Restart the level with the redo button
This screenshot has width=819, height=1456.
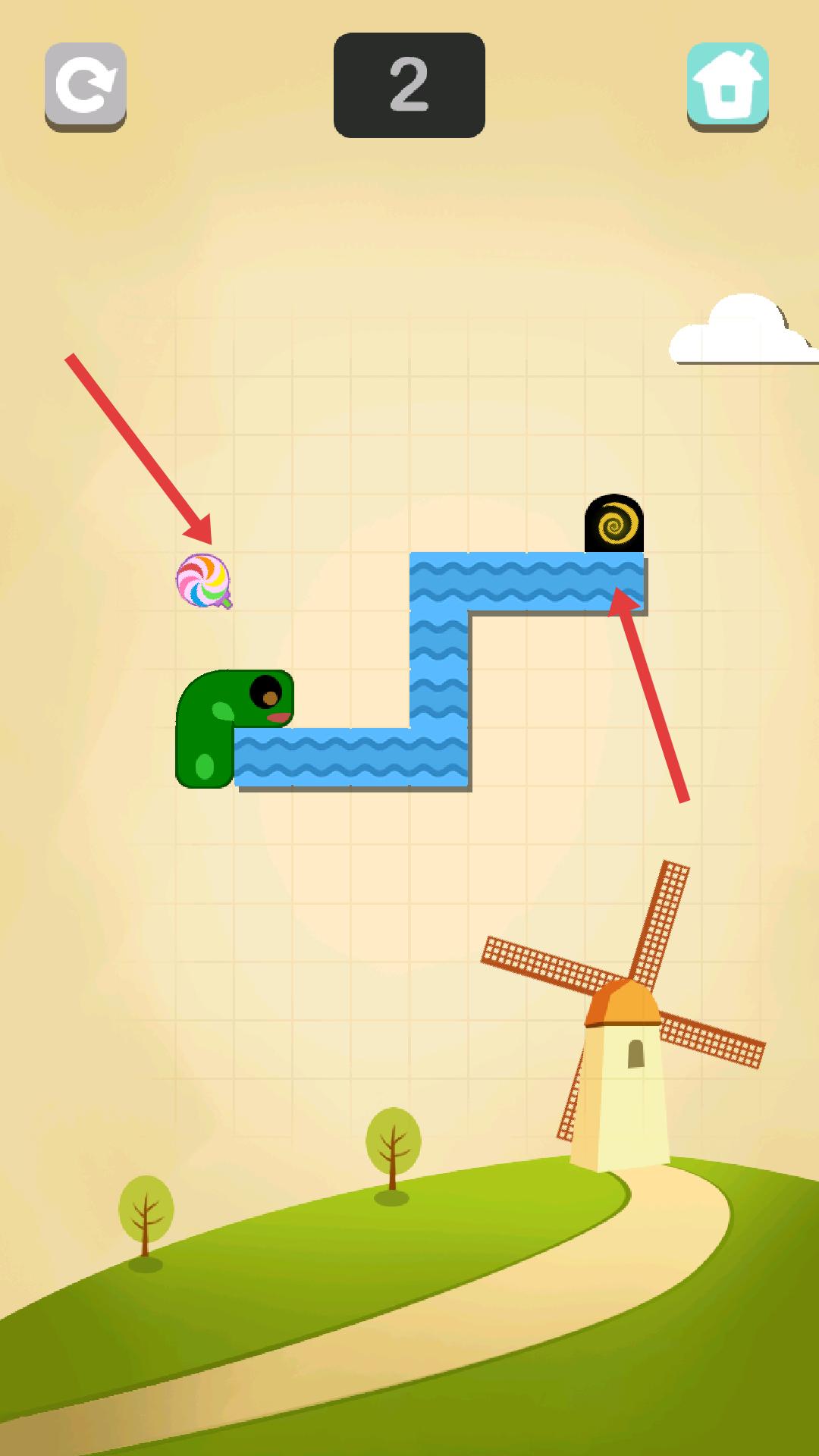pos(85,86)
